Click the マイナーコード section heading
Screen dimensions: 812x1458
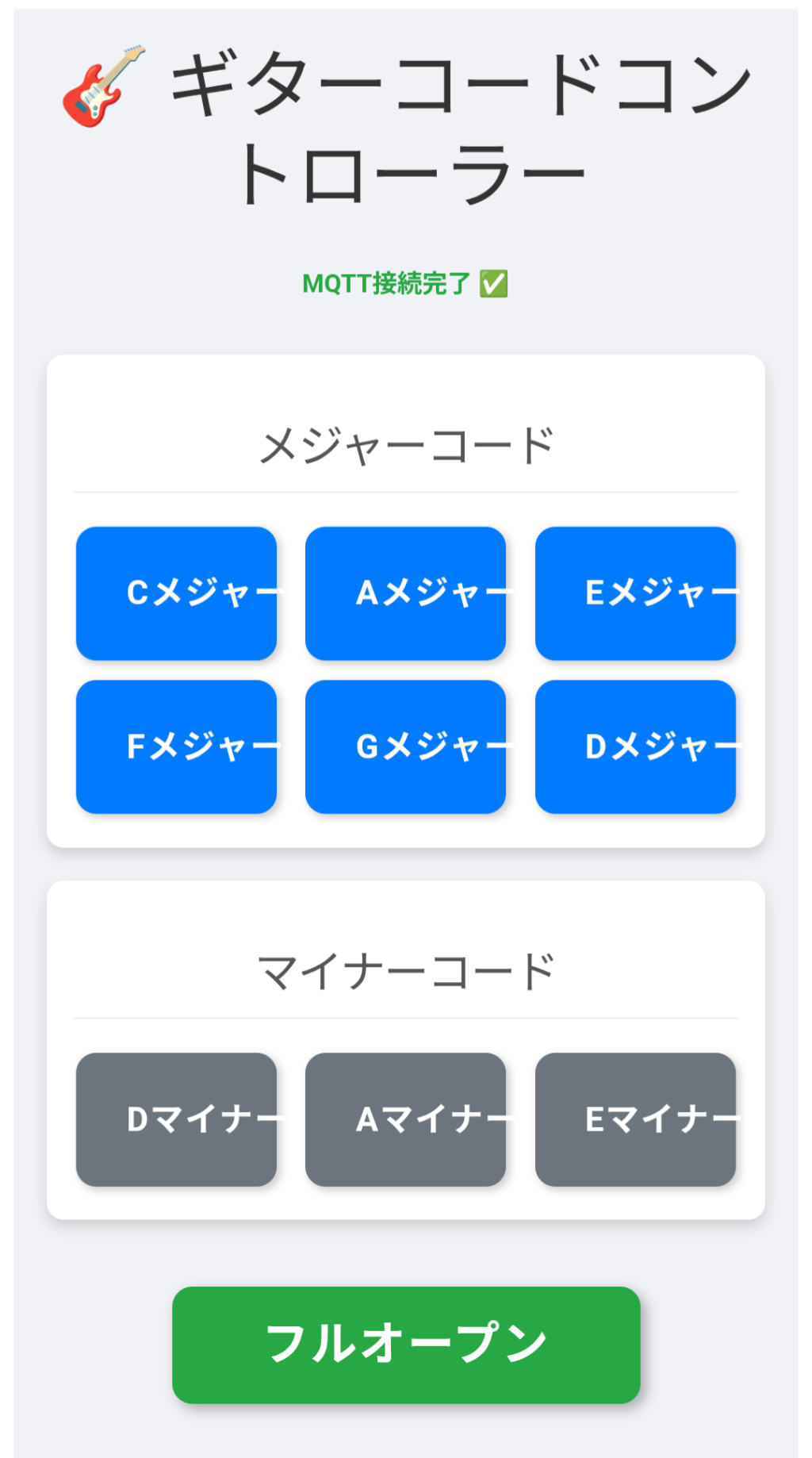pos(406,969)
